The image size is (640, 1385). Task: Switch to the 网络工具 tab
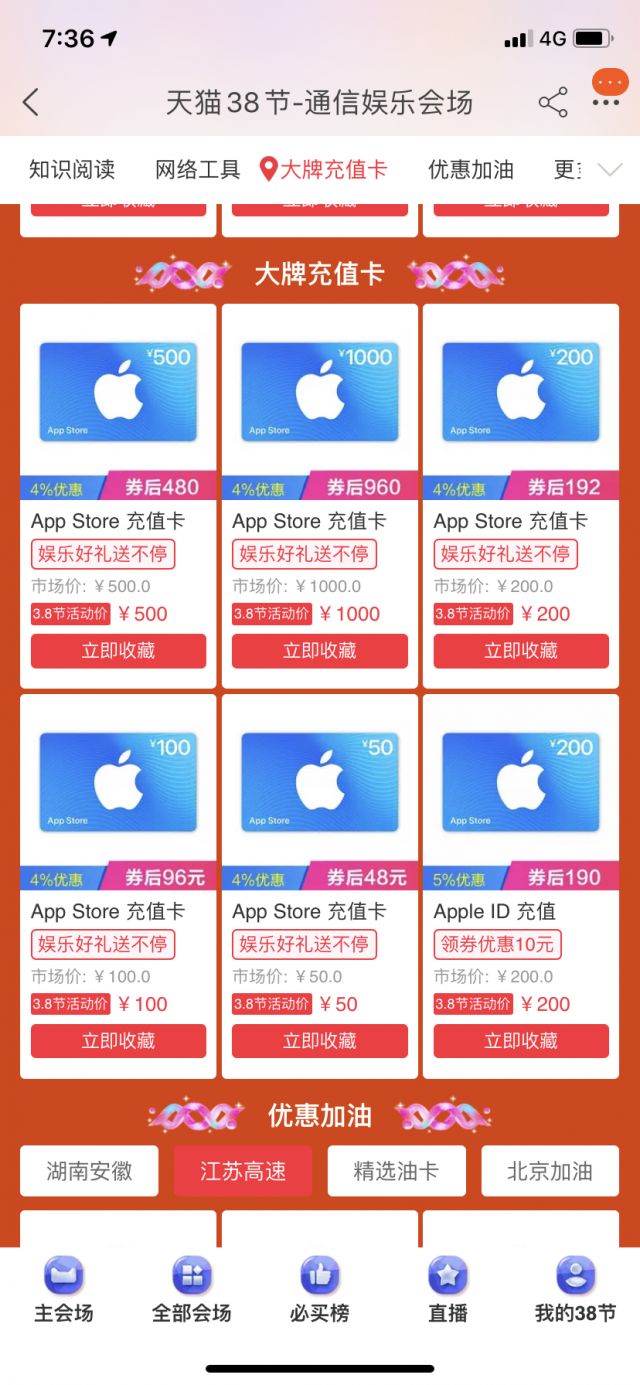(x=198, y=170)
